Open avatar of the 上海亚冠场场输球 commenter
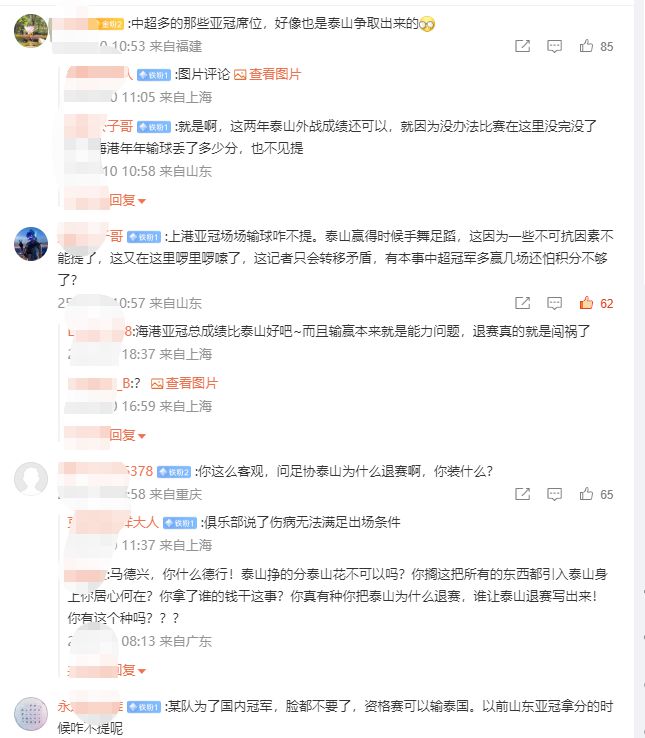Viewport: 645px width, 738px height. point(31,242)
